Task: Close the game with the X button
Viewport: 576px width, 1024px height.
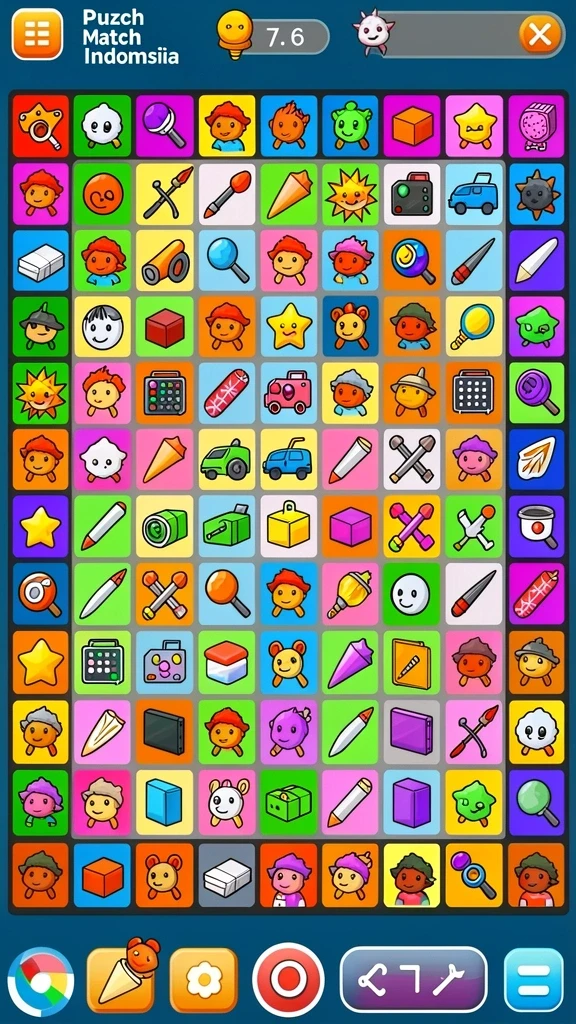Action: 540,34
